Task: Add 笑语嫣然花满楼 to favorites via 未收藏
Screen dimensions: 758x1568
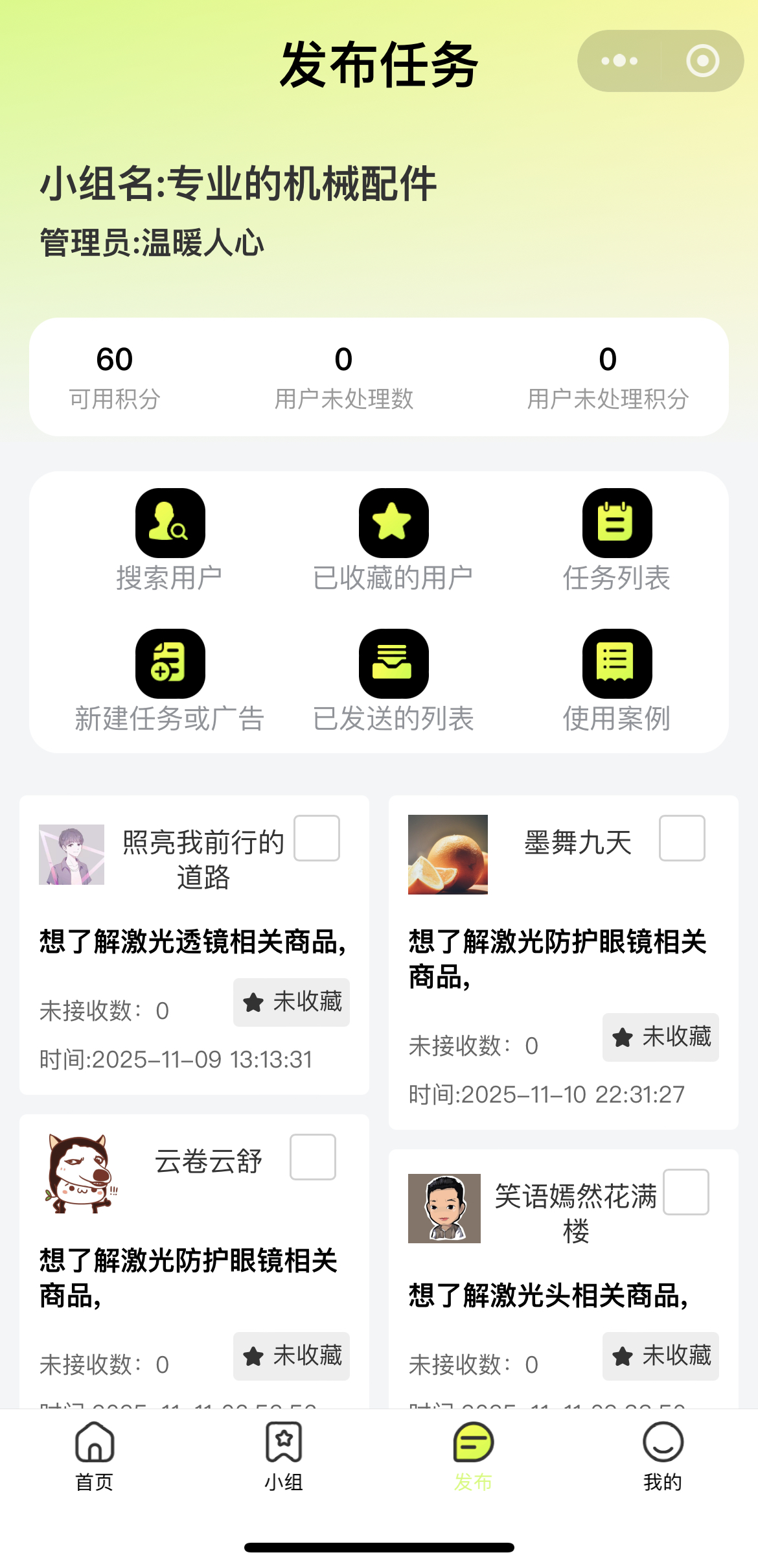Action: 661,1356
